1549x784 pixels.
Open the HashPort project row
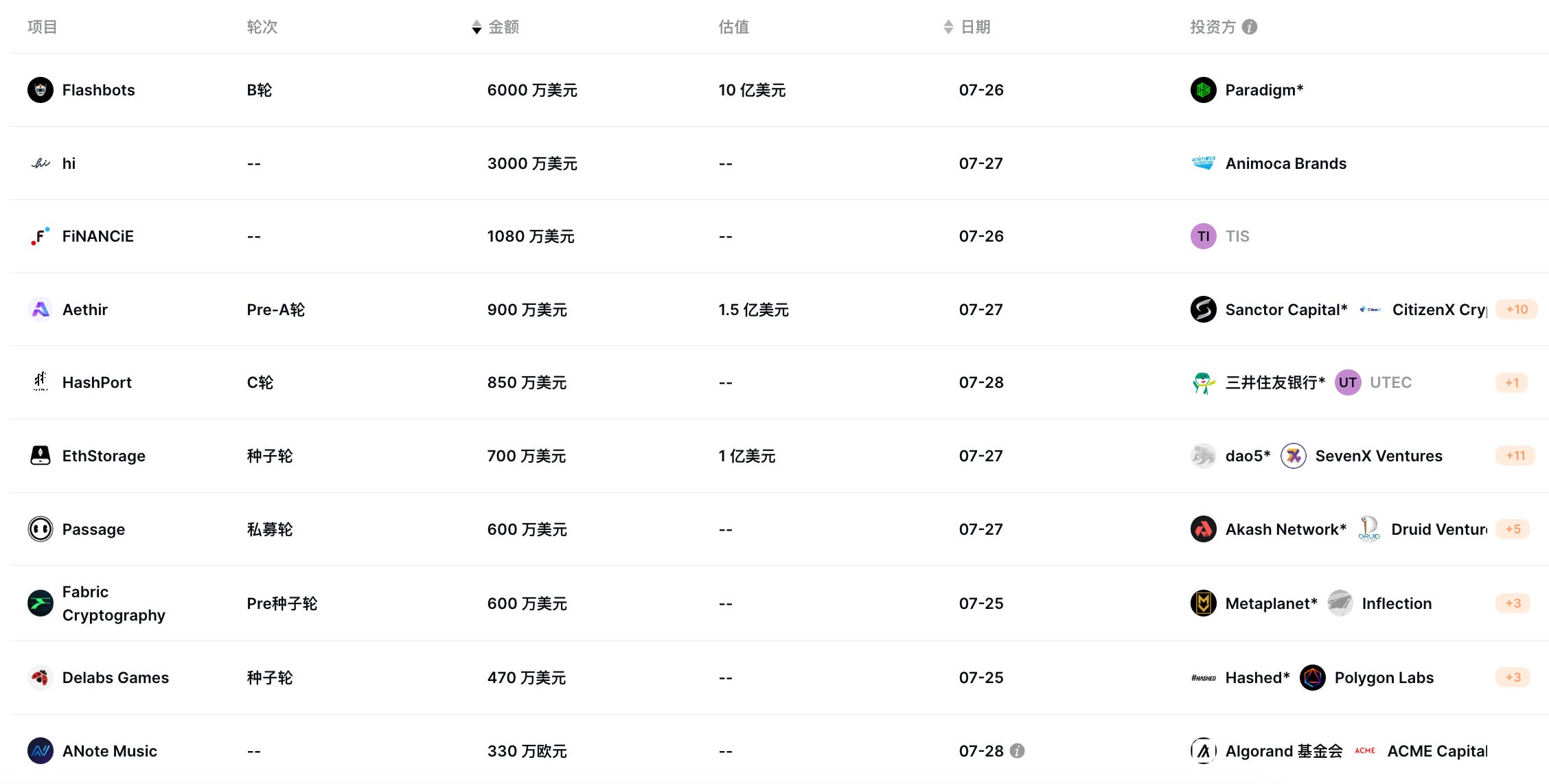779,382
